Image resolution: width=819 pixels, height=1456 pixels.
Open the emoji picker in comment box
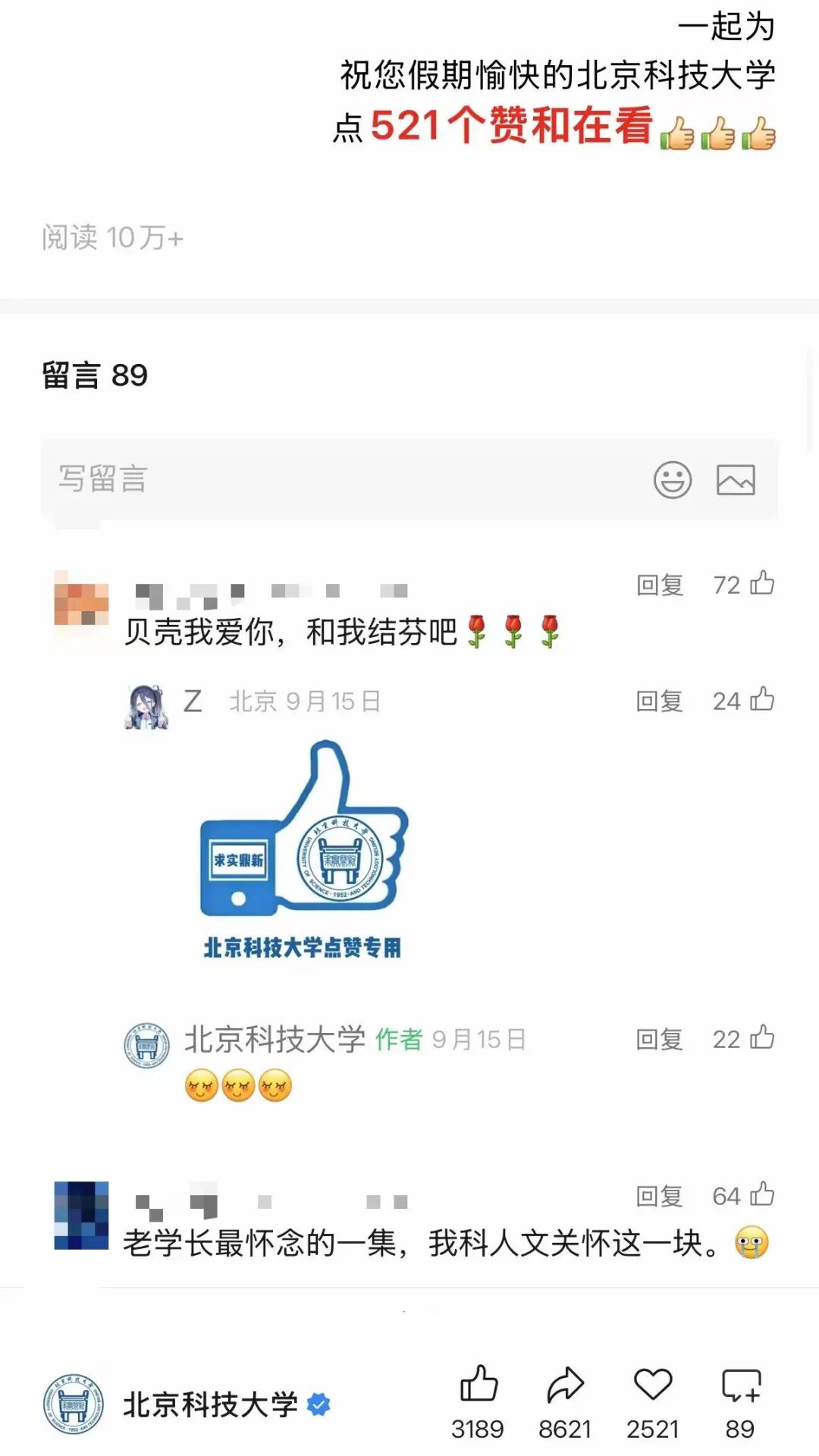point(673,479)
